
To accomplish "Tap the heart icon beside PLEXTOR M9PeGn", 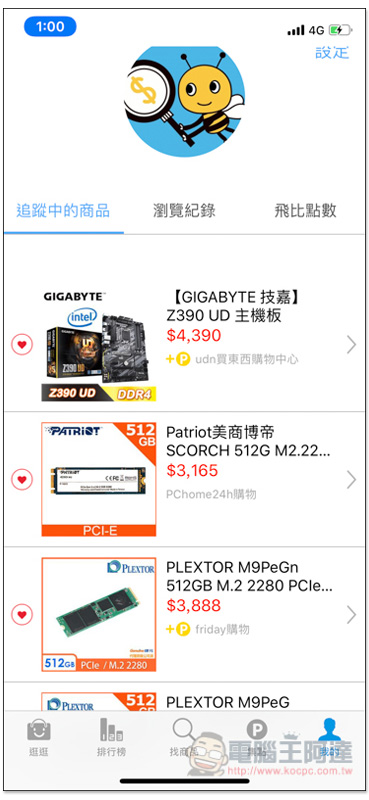I will click(x=22, y=615).
